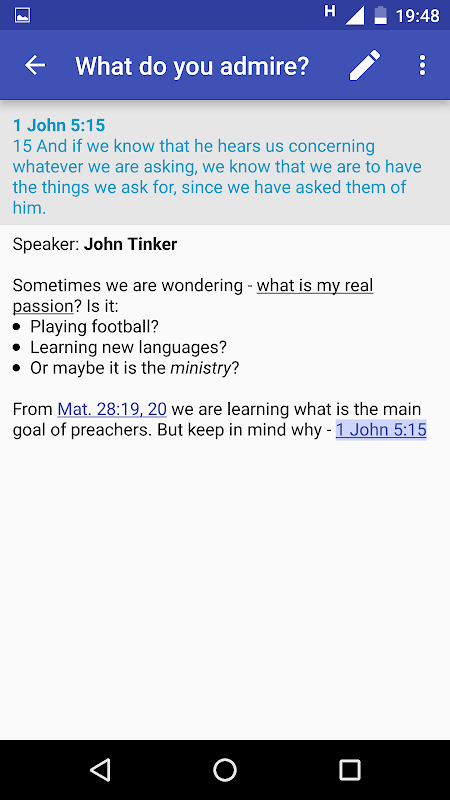Open recent apps from the navigation bar
This screenshot has height=800, width=450.
point(350,769)
